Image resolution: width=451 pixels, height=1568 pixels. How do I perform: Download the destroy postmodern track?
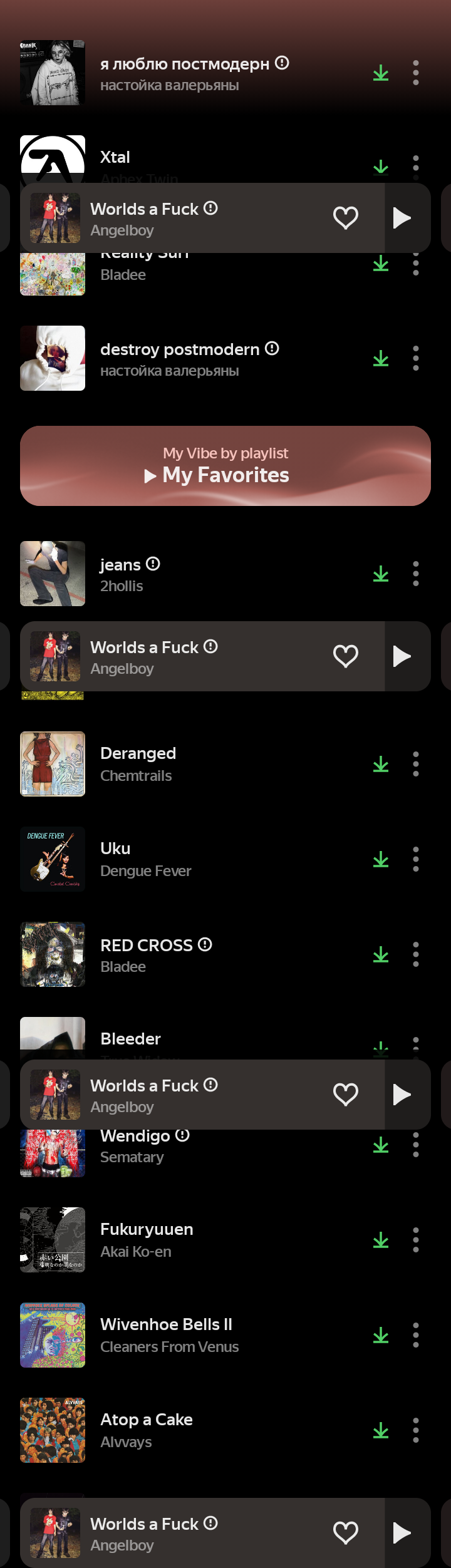tap(381, 358)
